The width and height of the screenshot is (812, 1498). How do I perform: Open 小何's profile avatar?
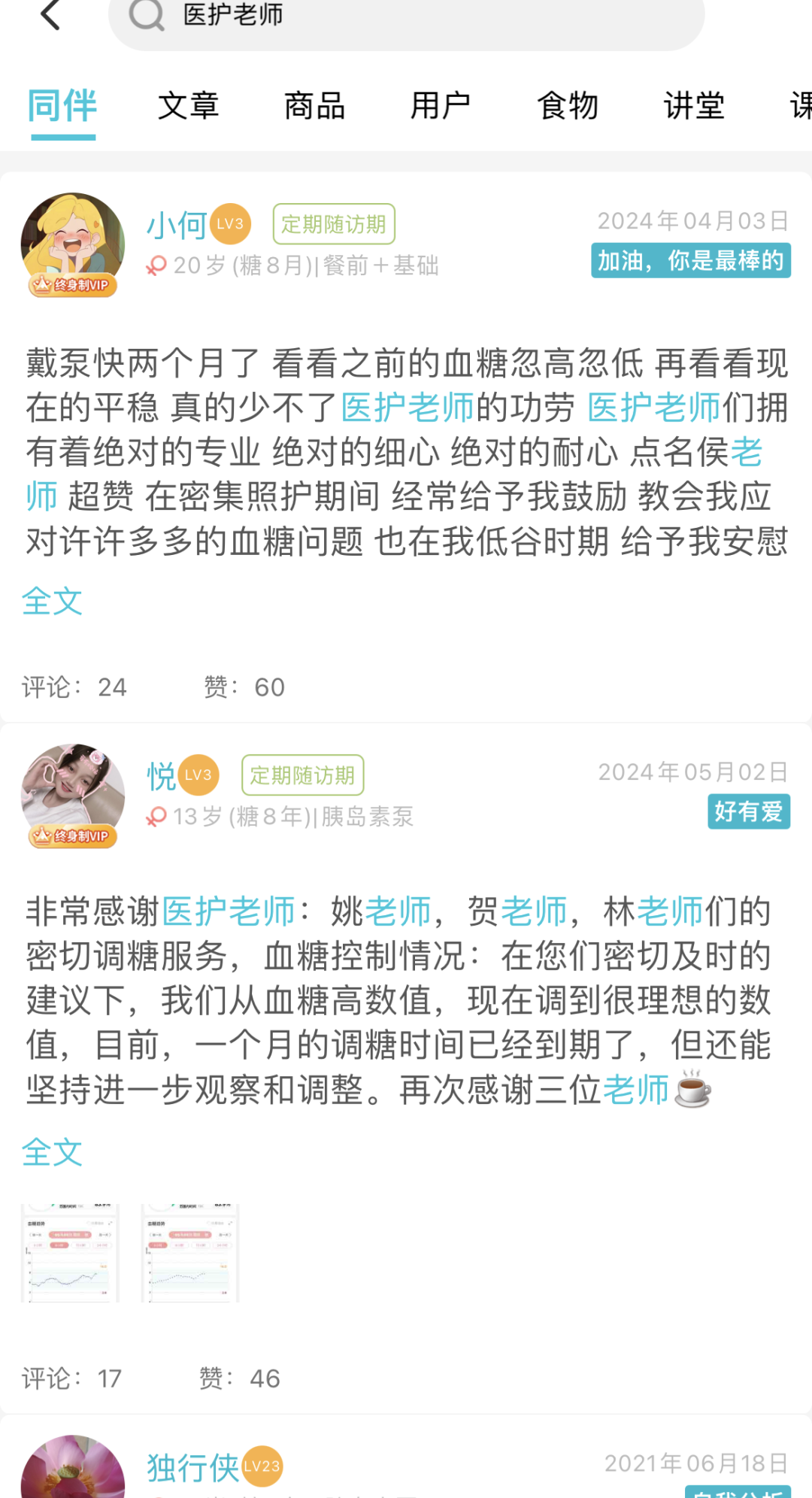(73, 245)
